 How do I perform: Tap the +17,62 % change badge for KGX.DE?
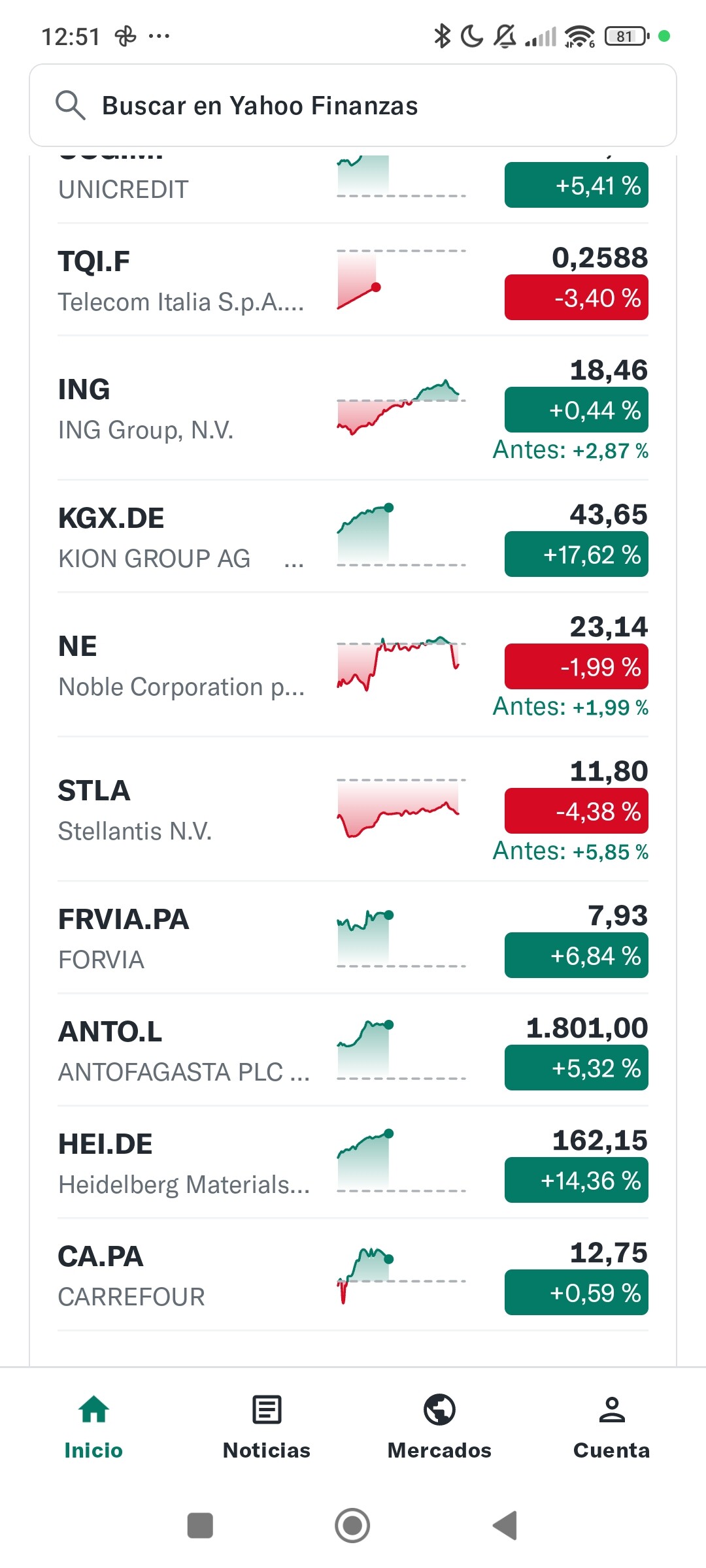[x=577, y=555]
